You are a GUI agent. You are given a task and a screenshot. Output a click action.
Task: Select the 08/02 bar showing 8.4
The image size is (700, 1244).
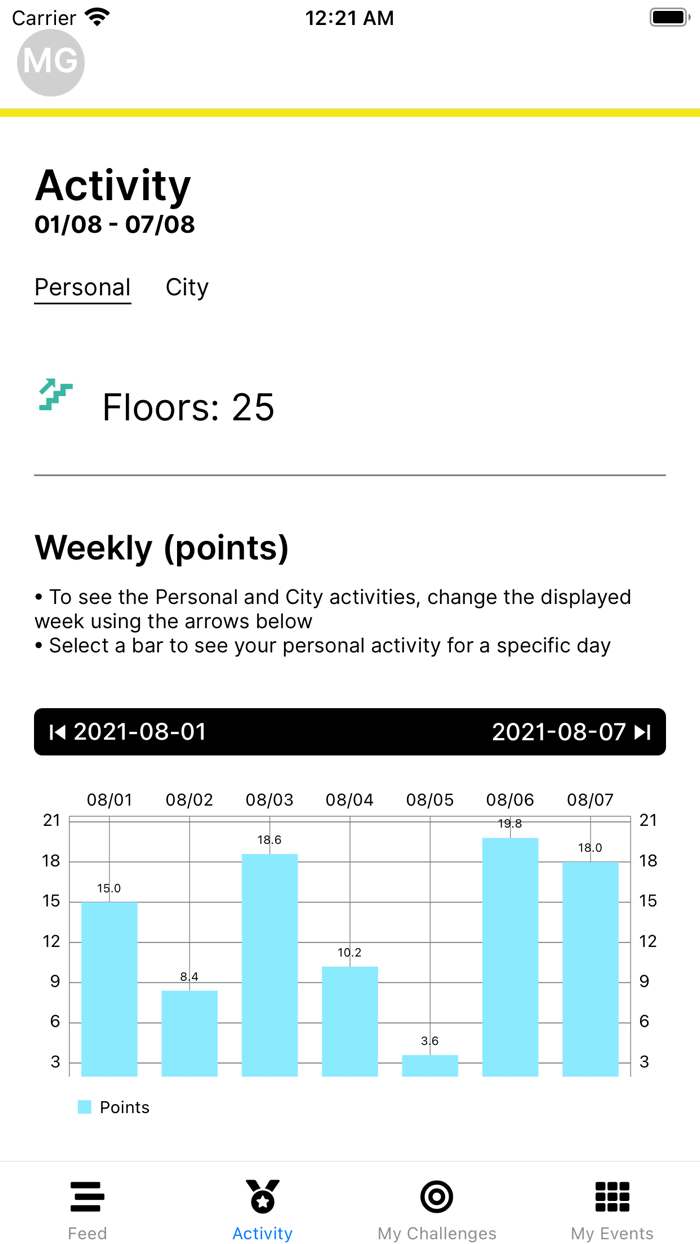point(189,1032)
